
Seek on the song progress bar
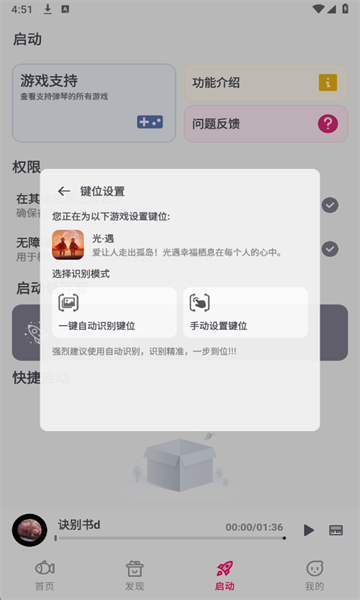(170, 538)
